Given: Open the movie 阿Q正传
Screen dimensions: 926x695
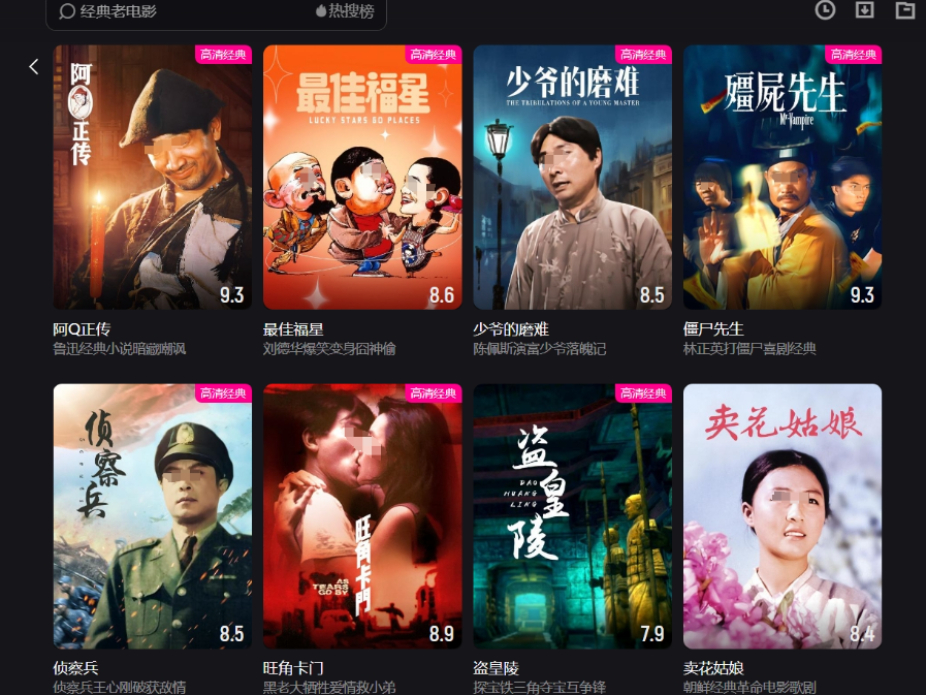Looking at the screenshot, I should pos(152,177).
